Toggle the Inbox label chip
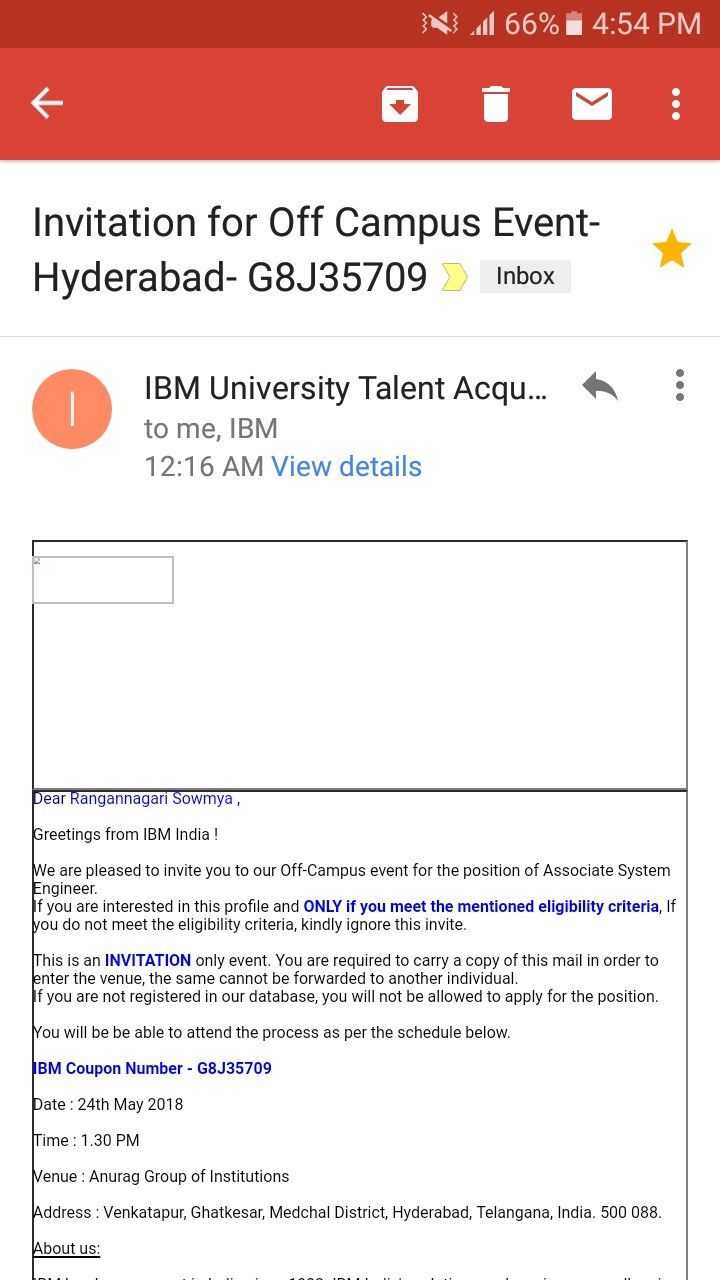 pyautogui.click(x=525, y=275)
